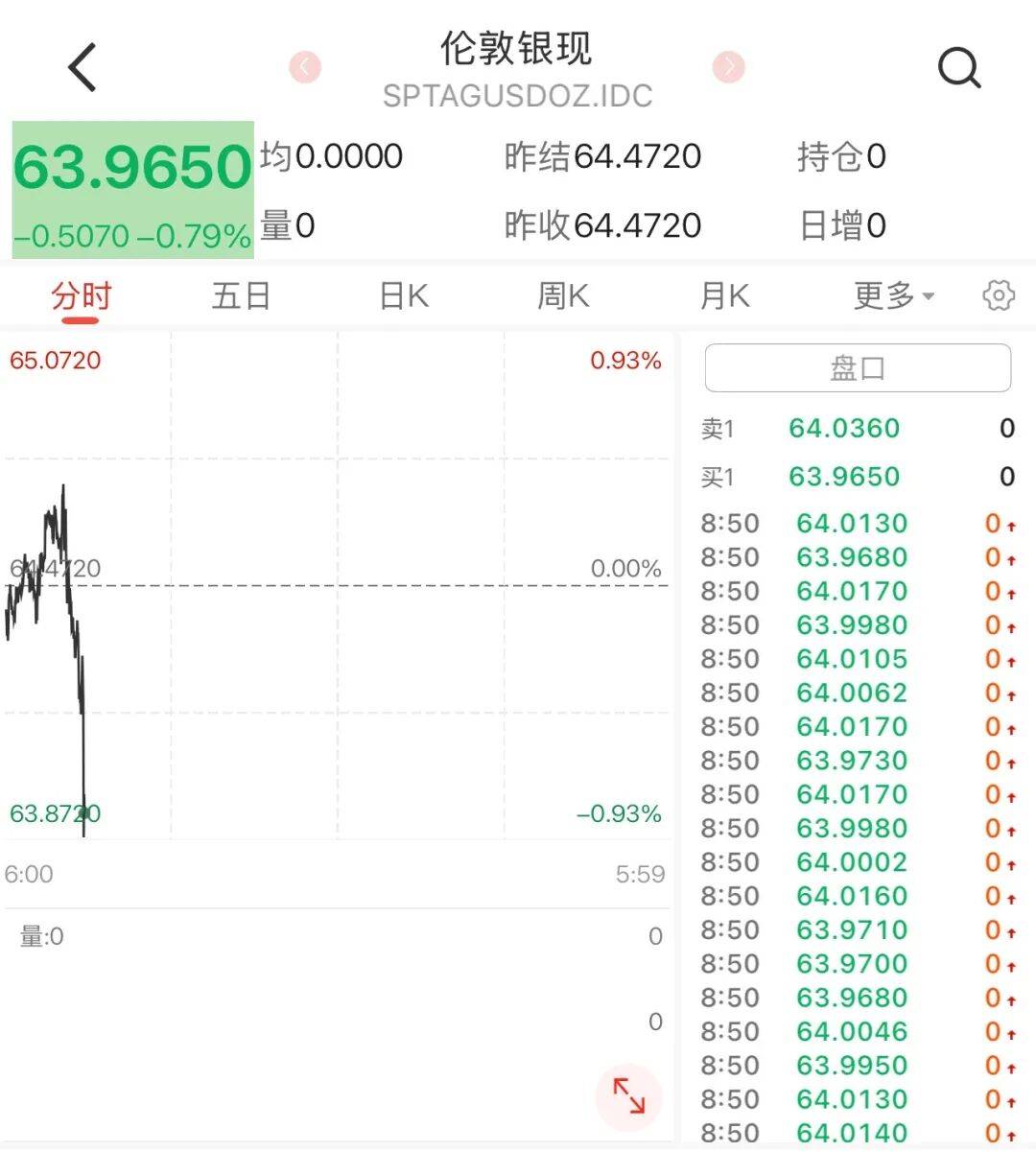Tap the 盘口 button

pos(858,368)
